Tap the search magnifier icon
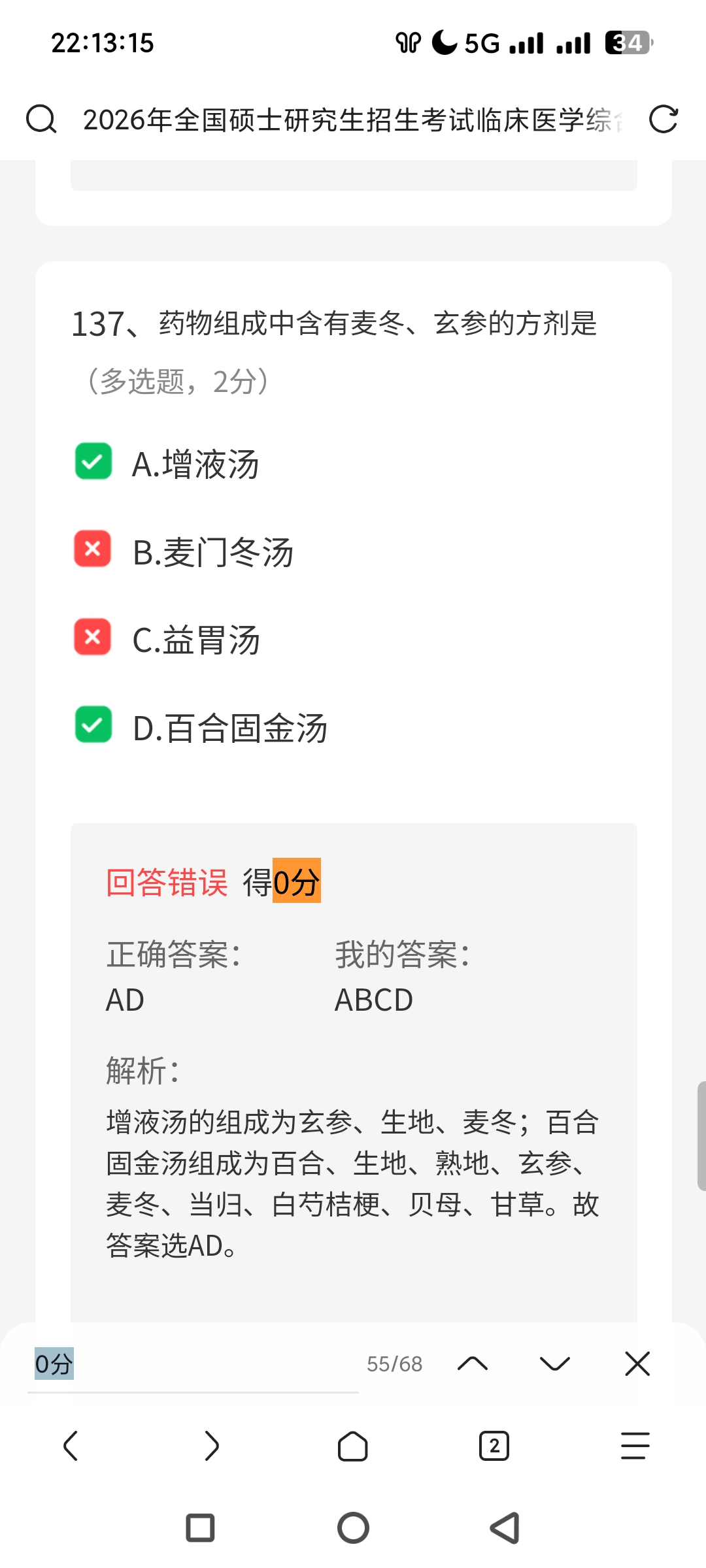The width and height of the screenshot is (706, 1568). click(x=41, y=120)
